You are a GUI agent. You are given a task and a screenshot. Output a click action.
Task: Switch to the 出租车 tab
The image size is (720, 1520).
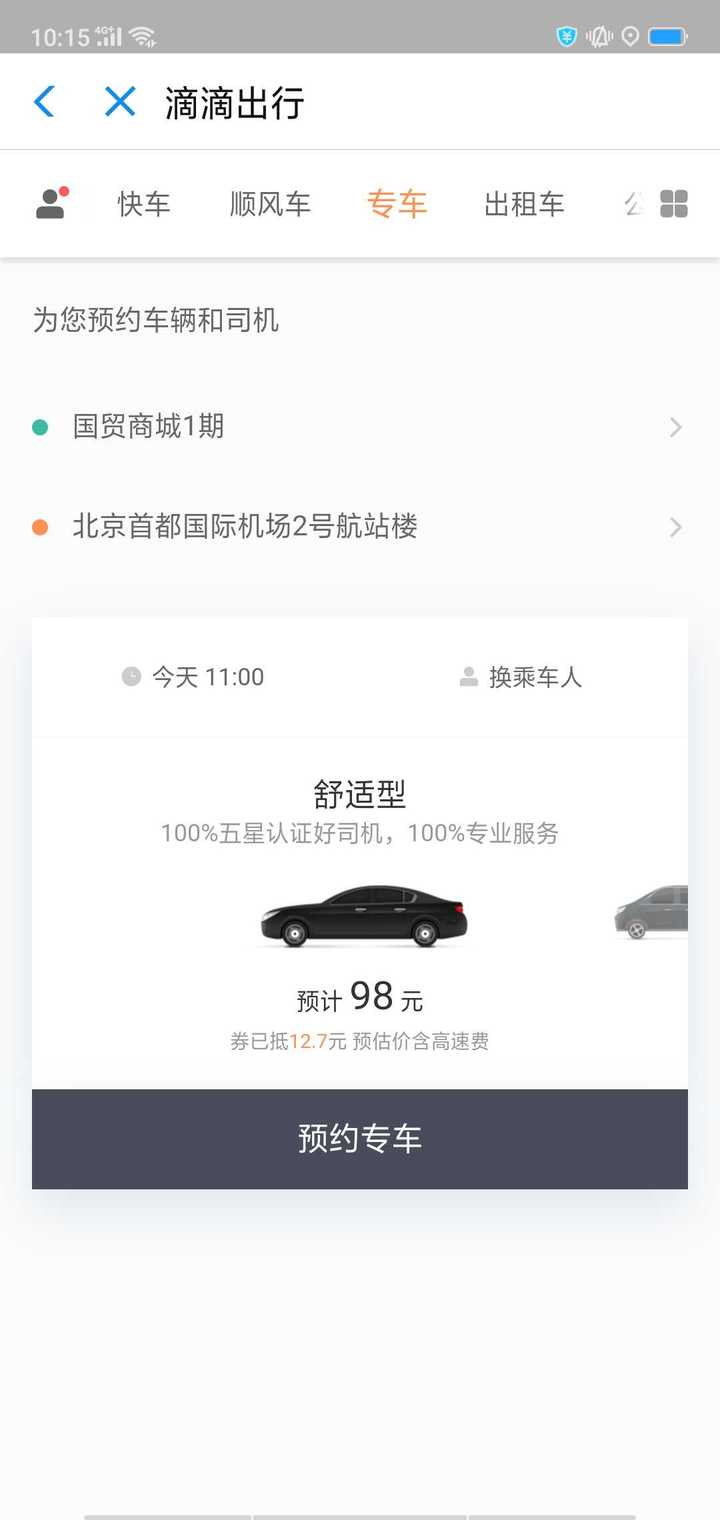tap(524, 203)
